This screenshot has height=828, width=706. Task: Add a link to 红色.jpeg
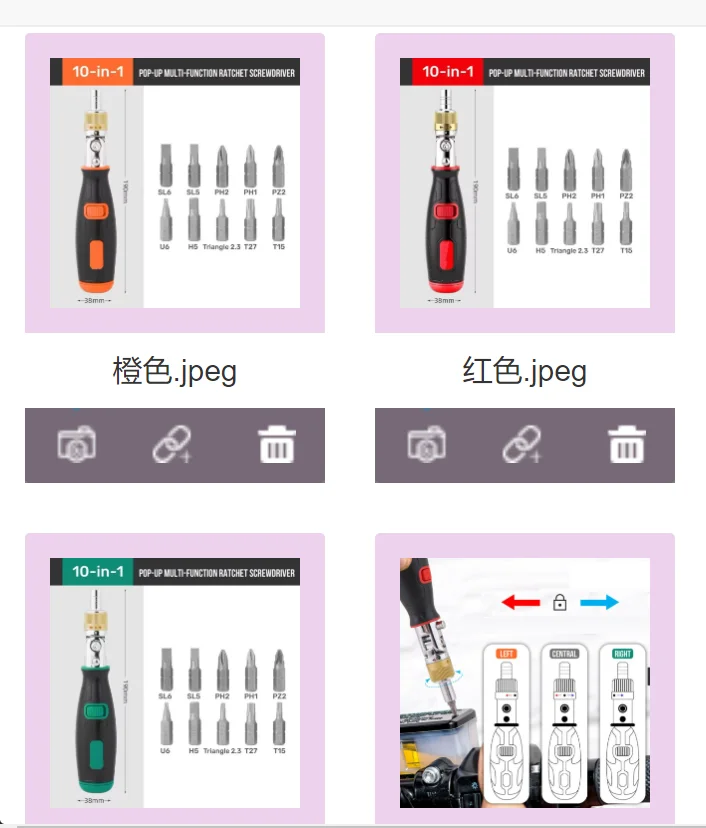pyautogui.click(x=522, y=444)
